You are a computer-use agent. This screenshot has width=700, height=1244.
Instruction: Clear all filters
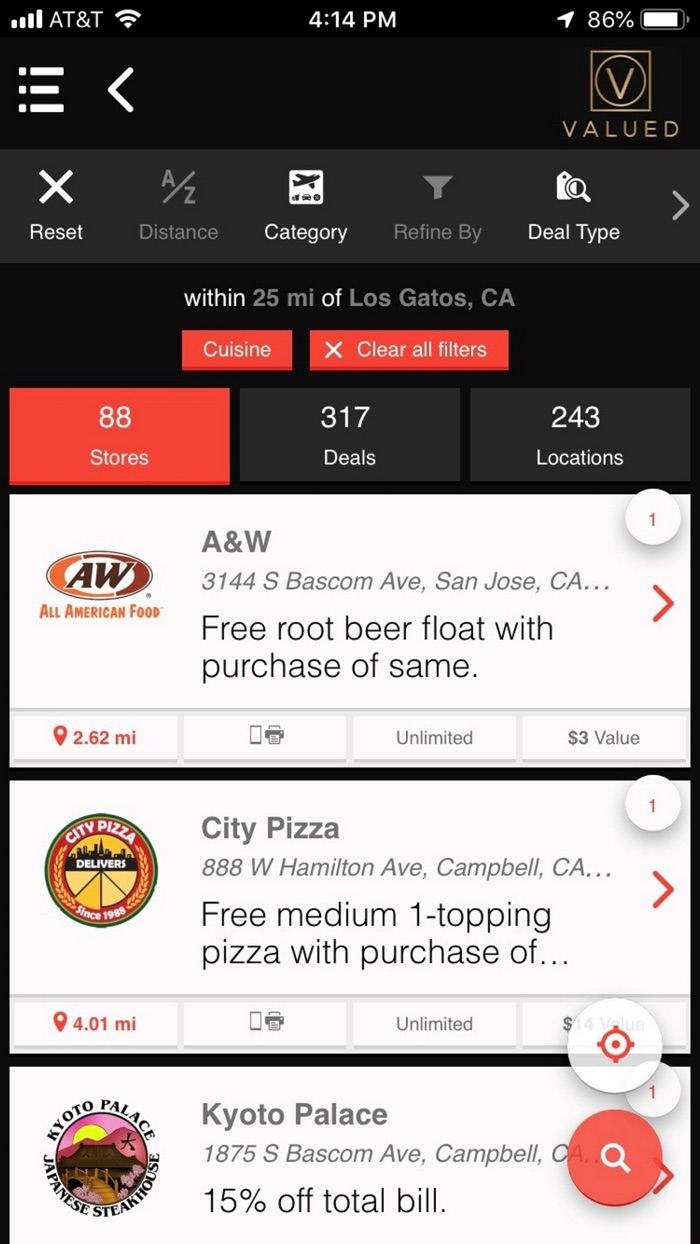tap(409, 350)
